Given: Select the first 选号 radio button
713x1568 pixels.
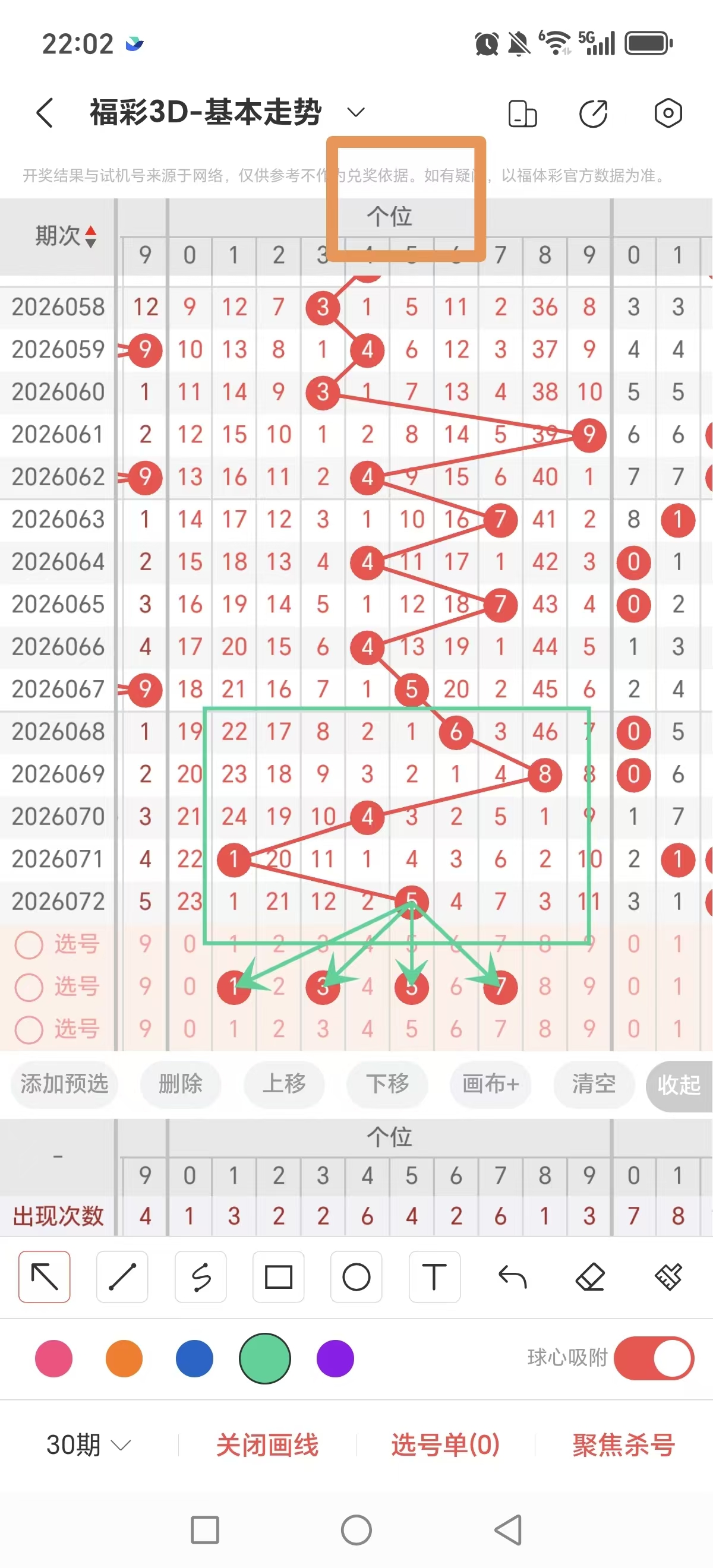Looking at the screenshot, I should pos(29,946).
